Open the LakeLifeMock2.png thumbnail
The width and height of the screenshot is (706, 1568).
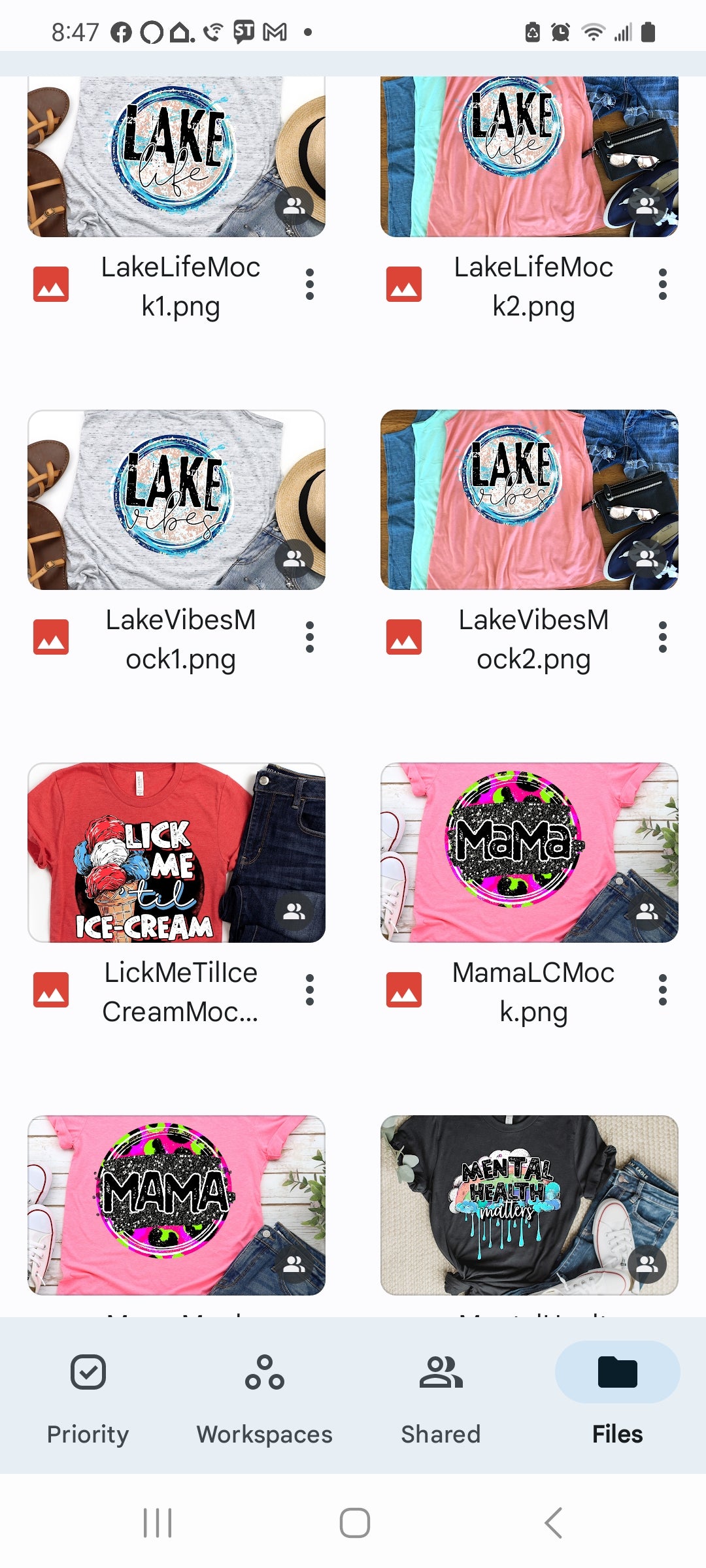tap(529, 157)
